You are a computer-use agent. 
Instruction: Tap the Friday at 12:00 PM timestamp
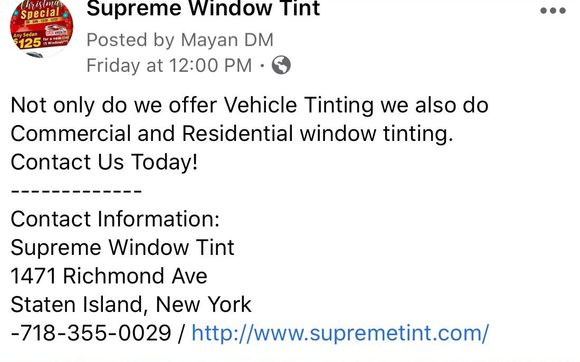tap(169, 65)
